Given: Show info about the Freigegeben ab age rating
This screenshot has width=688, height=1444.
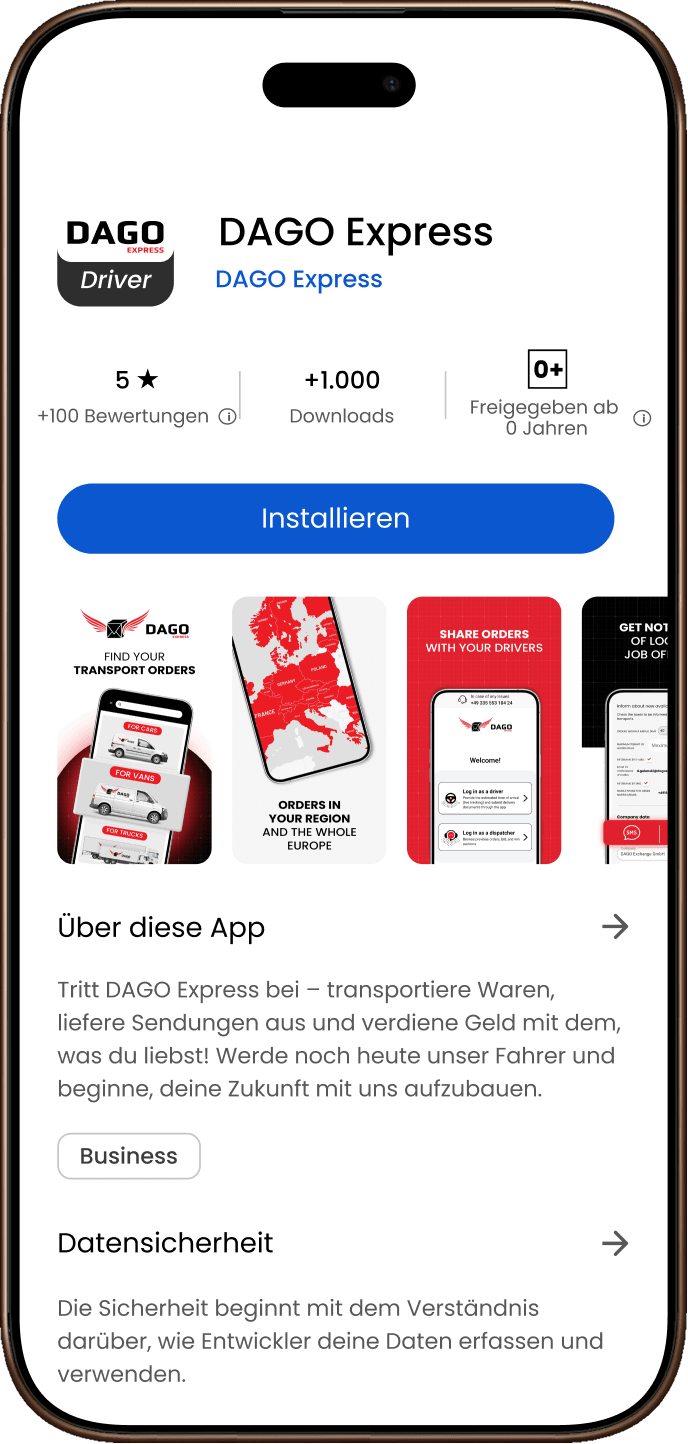Looking at the screenshot, I should [x=642, y=418].
